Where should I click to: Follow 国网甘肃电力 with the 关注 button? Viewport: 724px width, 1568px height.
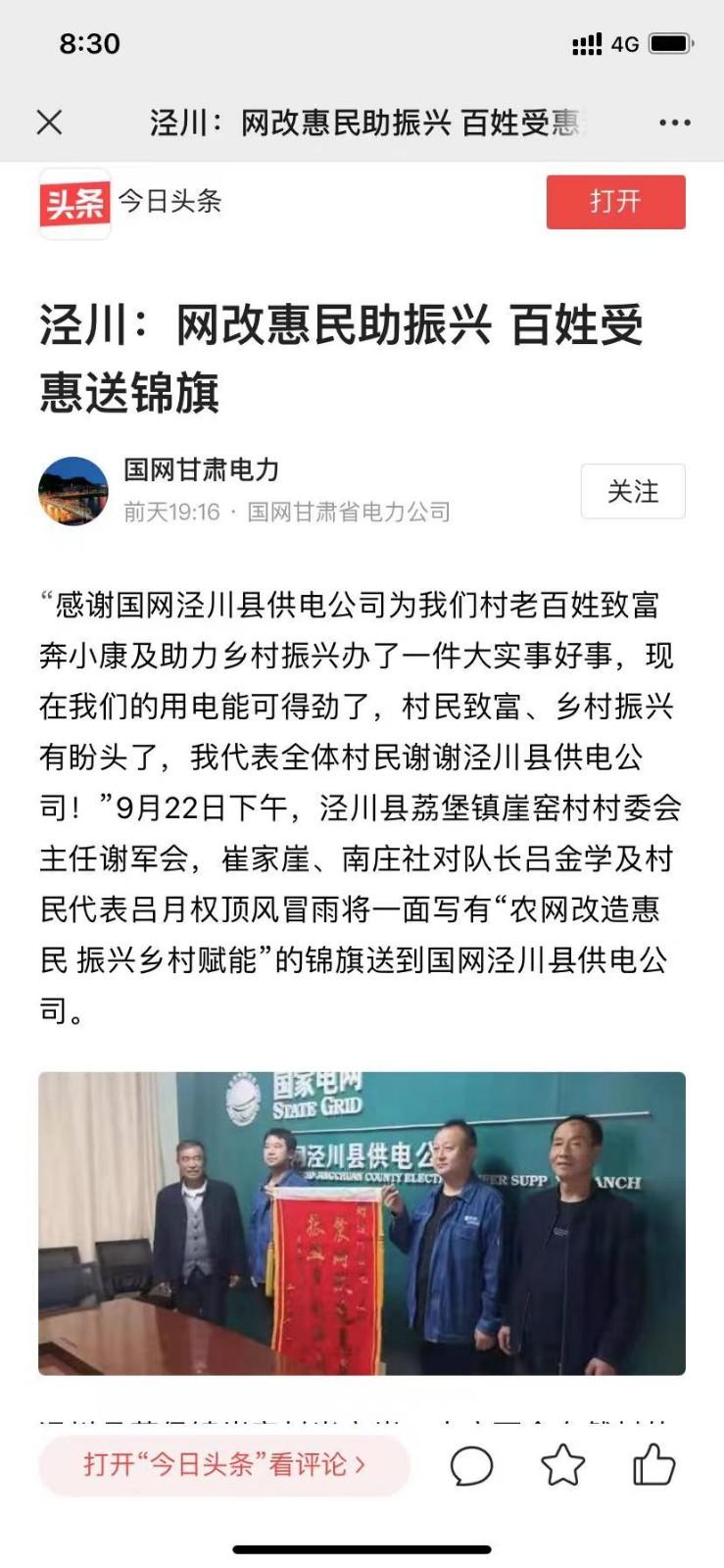tap(632, 491)
